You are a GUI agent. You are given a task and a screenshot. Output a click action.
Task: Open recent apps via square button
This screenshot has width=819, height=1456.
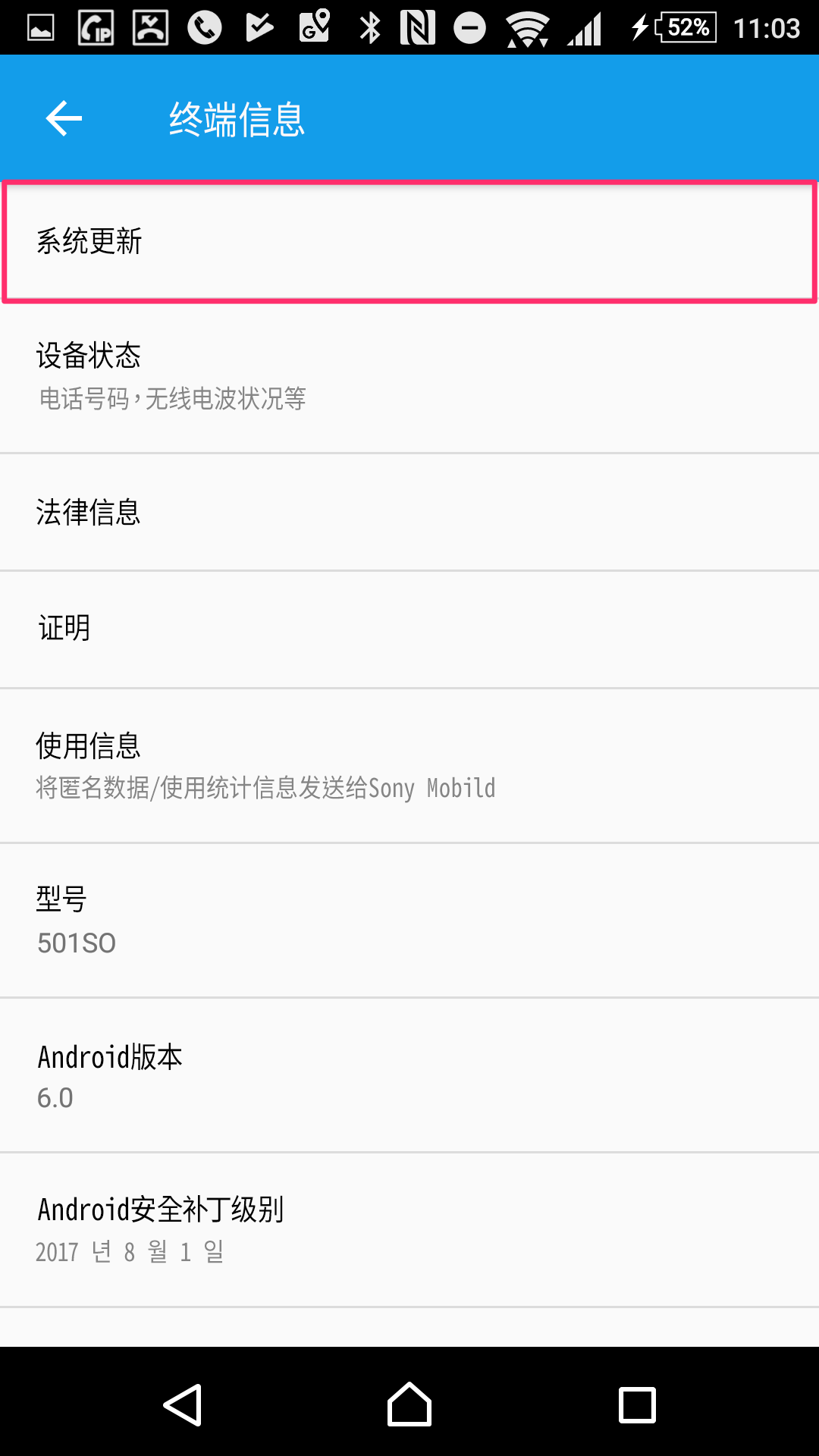point(637,1404)
